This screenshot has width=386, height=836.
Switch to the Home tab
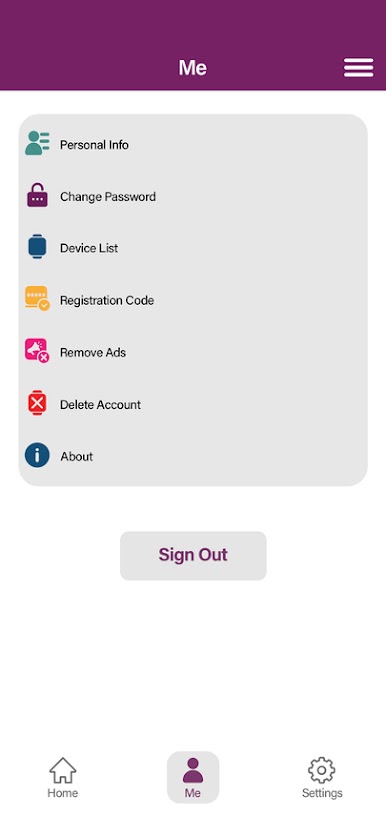click(x=63, y=777)
